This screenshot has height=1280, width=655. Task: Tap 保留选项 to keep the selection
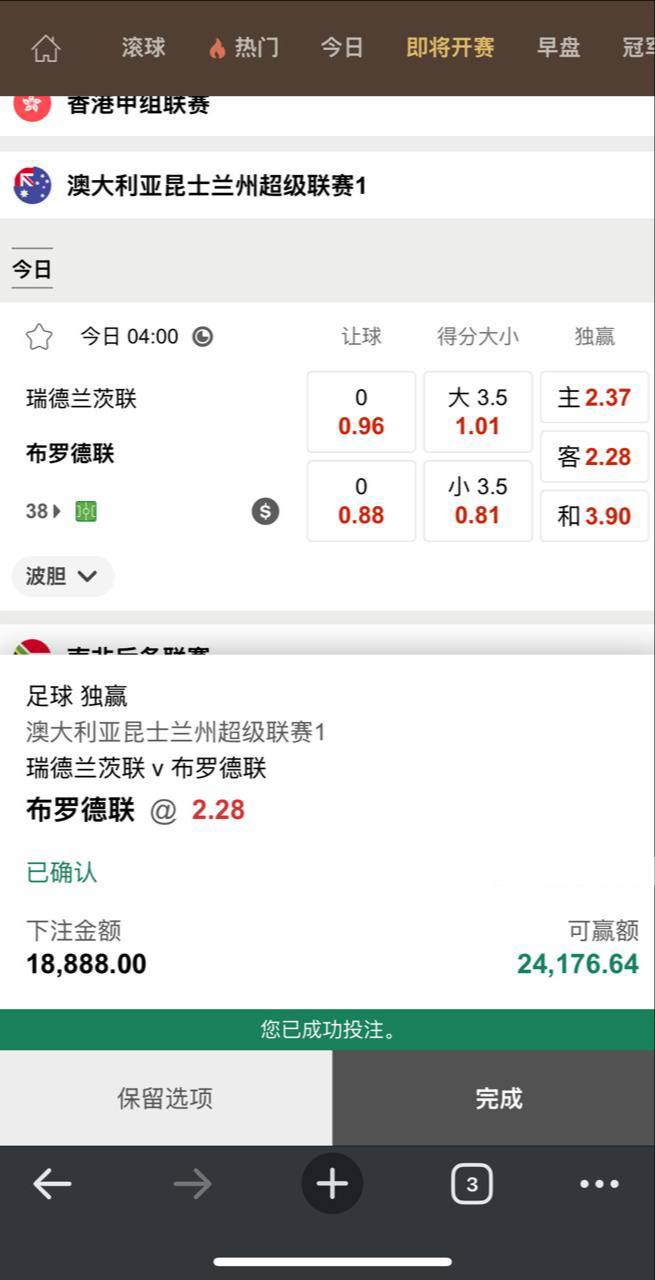coord(165,1098)
